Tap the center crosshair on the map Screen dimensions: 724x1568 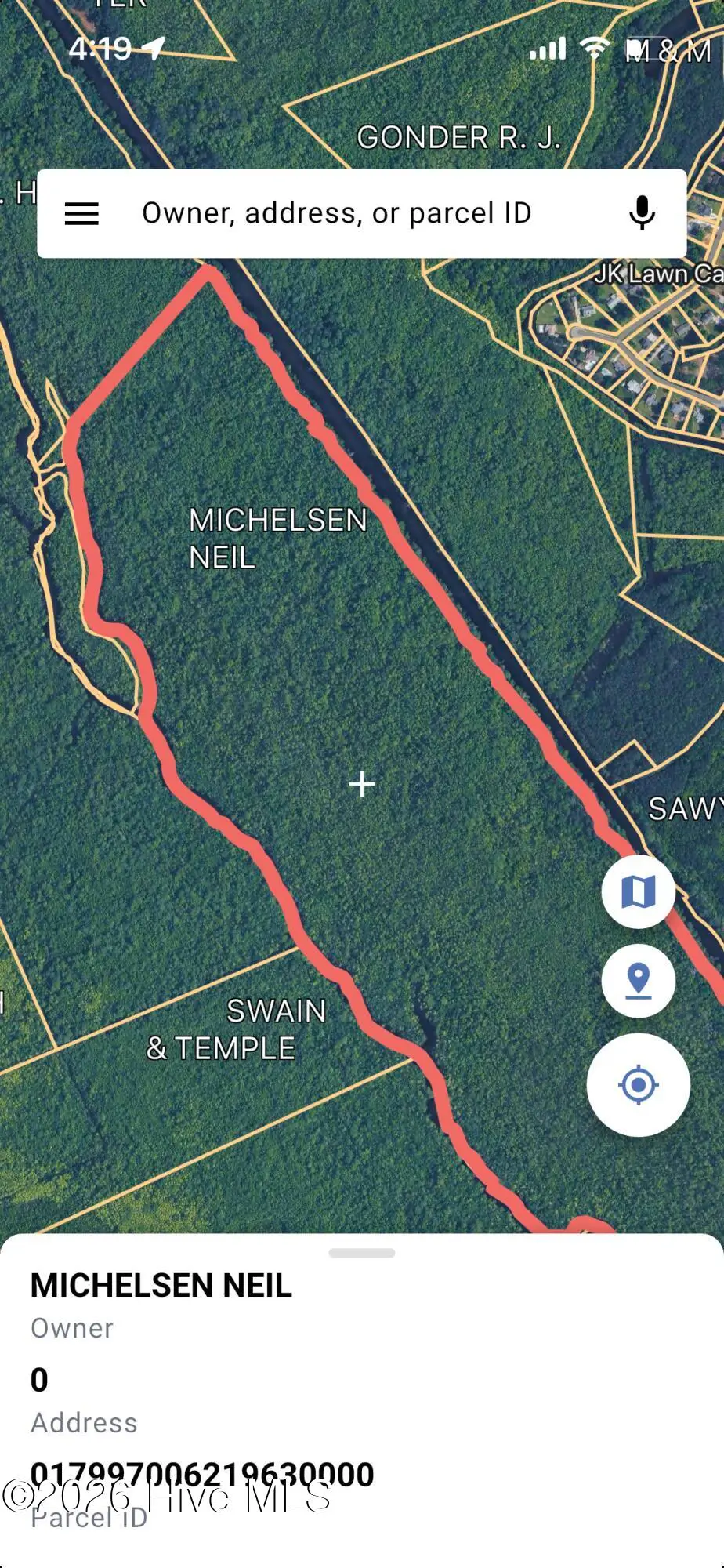pyautogui.click(x=362, y=783)
